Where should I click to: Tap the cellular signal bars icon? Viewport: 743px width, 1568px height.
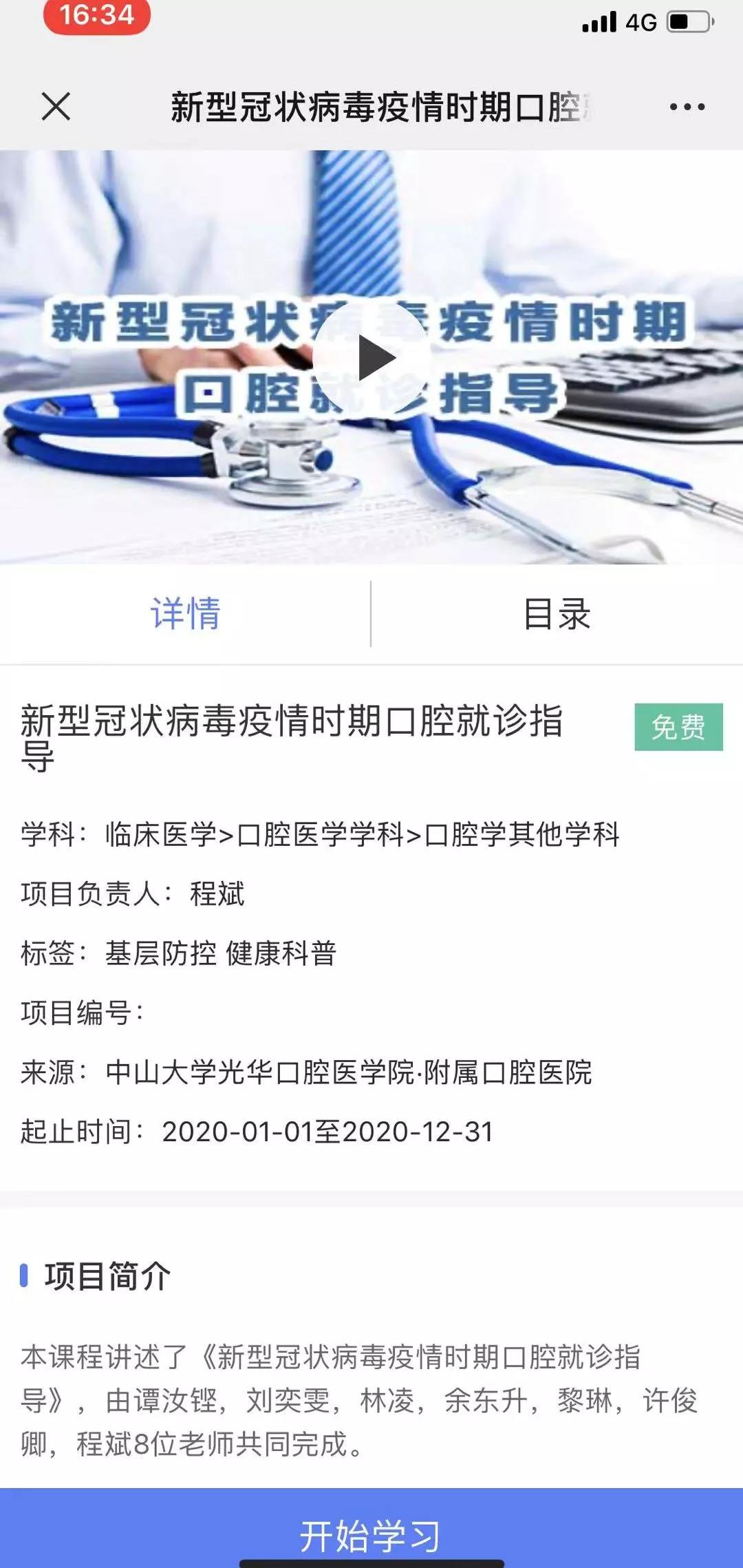click(597, 21)
